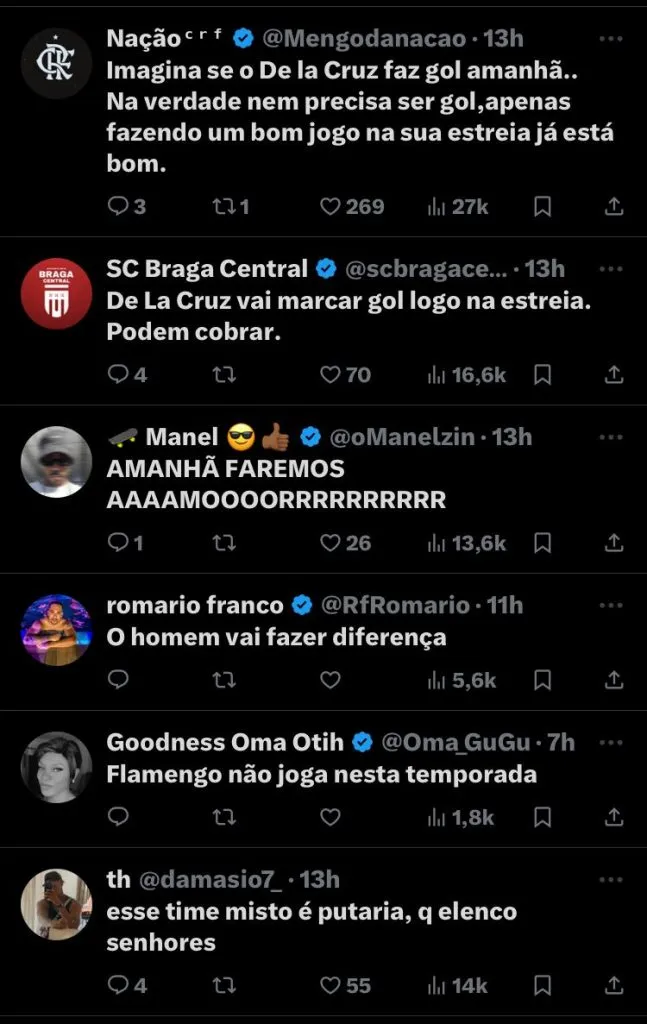Screen dimensions: 647x1024
Task: Open overflow menu on romario franco's tweet
Action: point(611,604)
